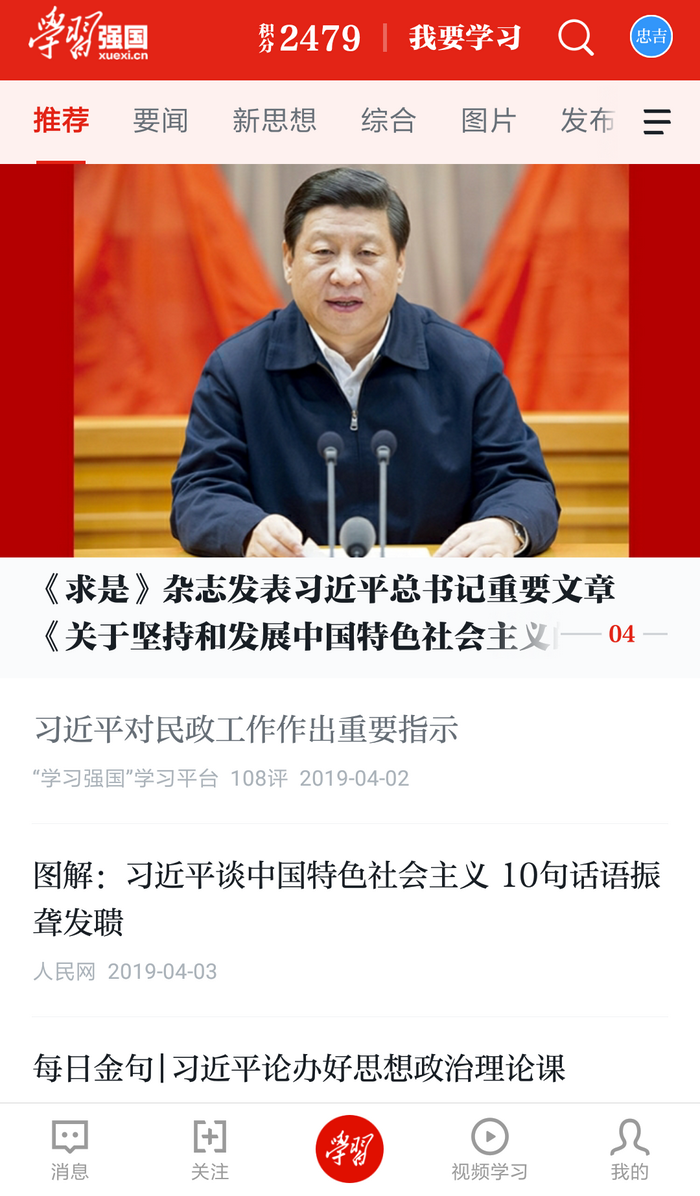The image size is (700, 1196).
Task: Select the 推荐 tab
Action: click(x=61, y=121)
